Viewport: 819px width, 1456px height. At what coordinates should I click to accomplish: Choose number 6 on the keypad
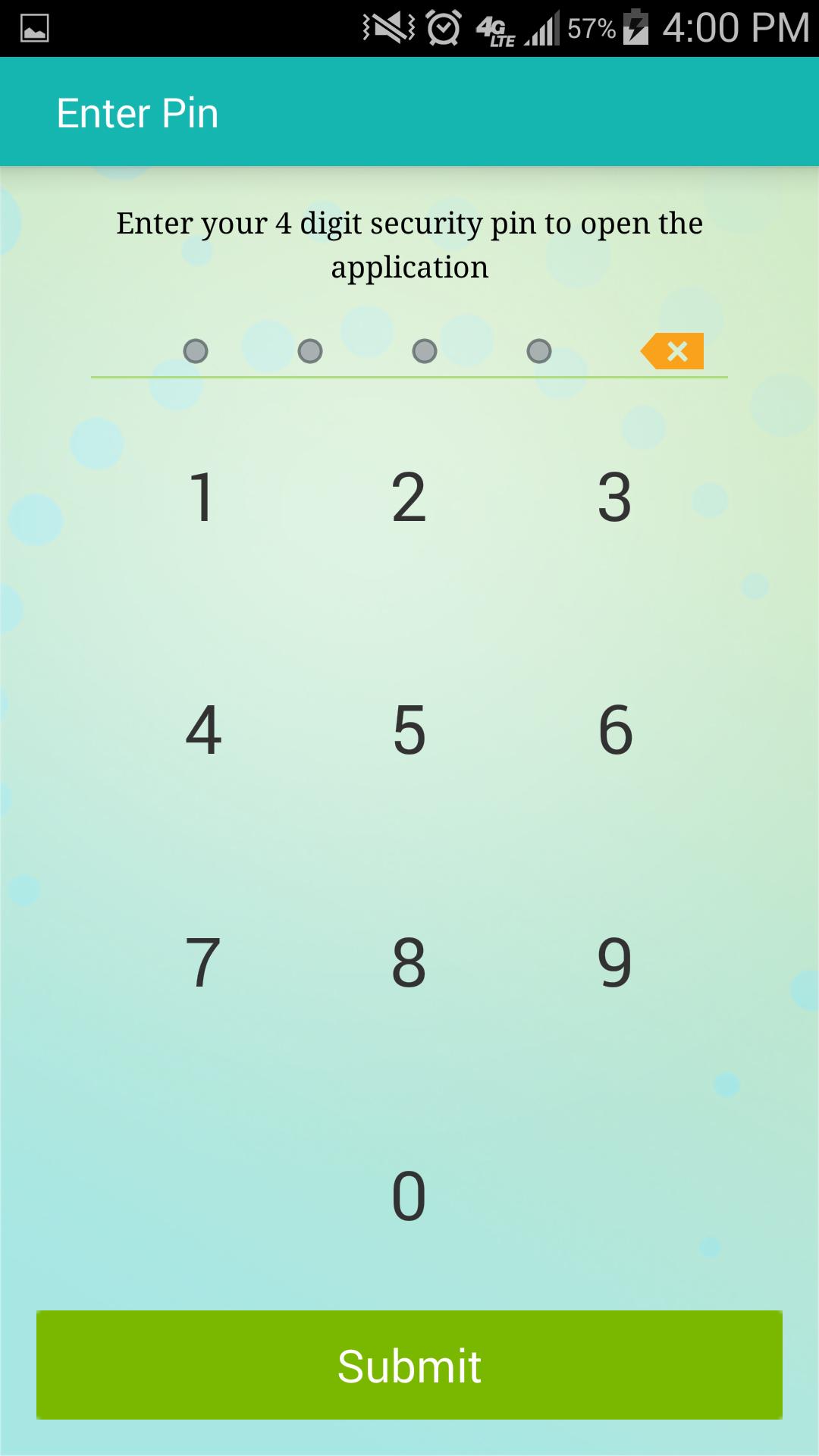614,730
